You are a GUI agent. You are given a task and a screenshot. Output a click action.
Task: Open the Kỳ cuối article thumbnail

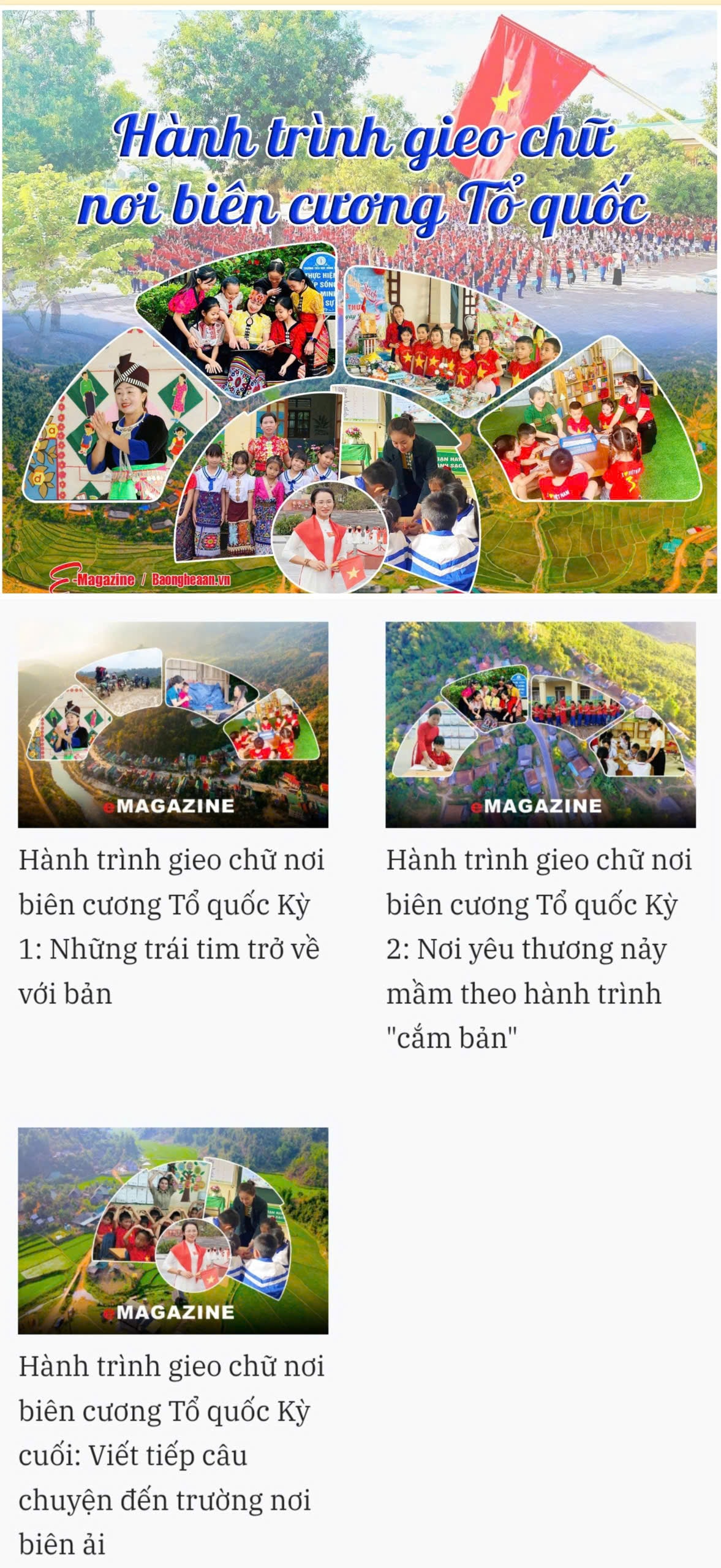[173, 1231]
